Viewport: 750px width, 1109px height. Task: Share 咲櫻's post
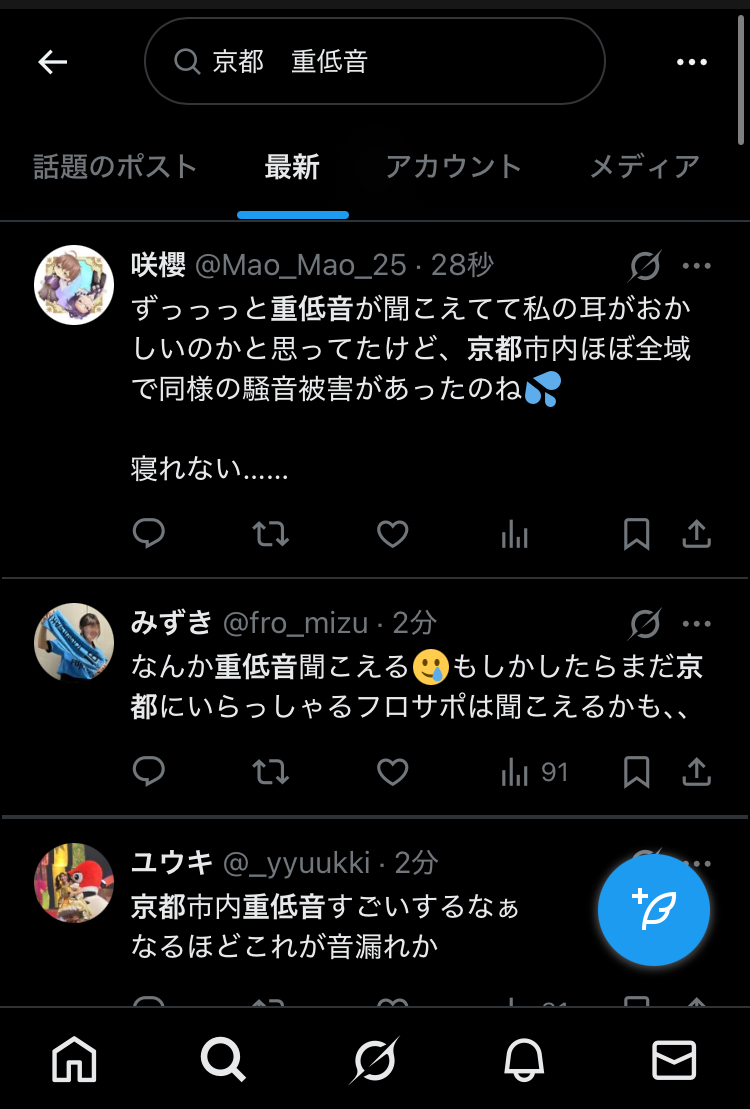tap(696, 533)
